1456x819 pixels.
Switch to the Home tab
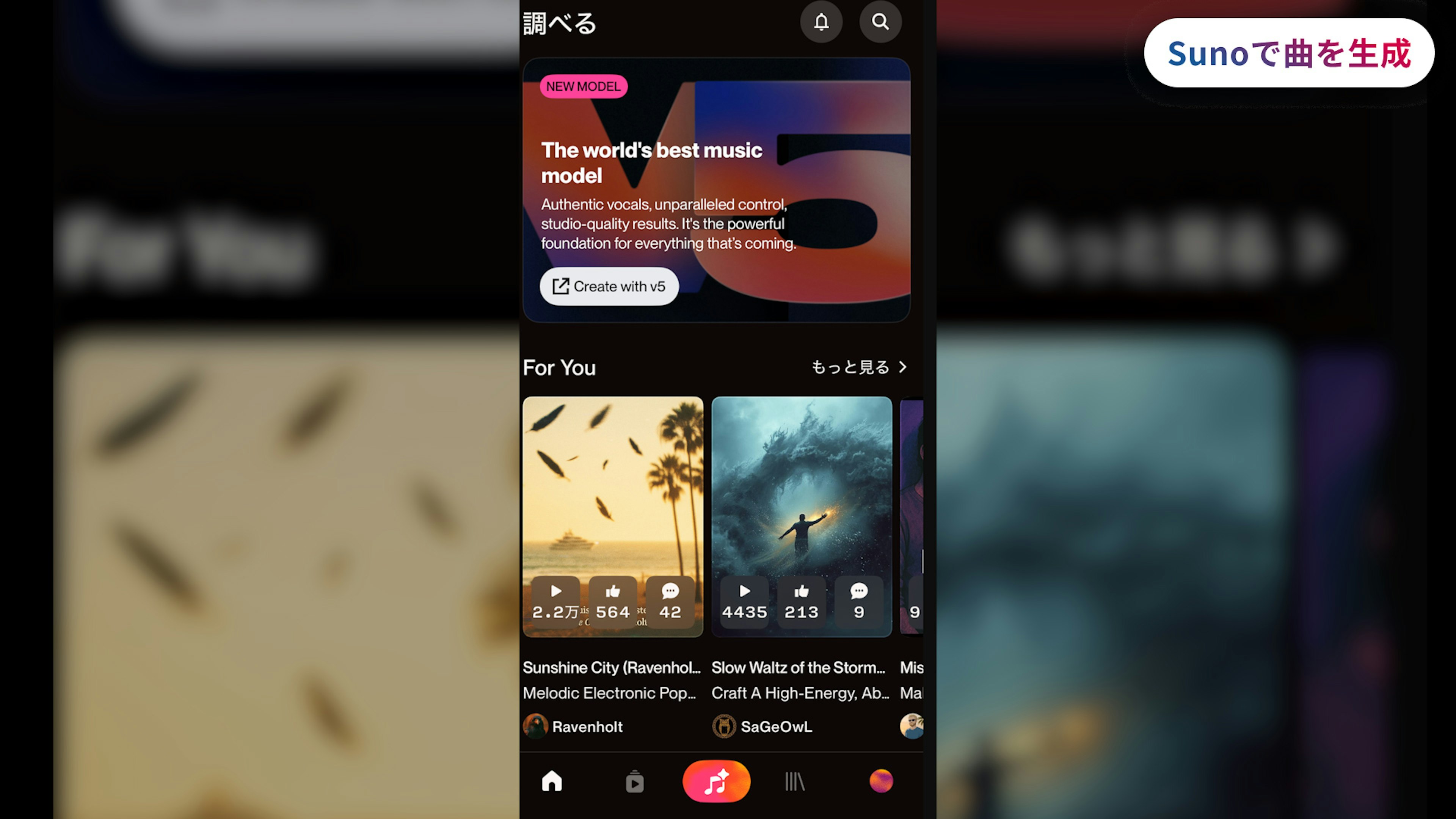point(552,782)
